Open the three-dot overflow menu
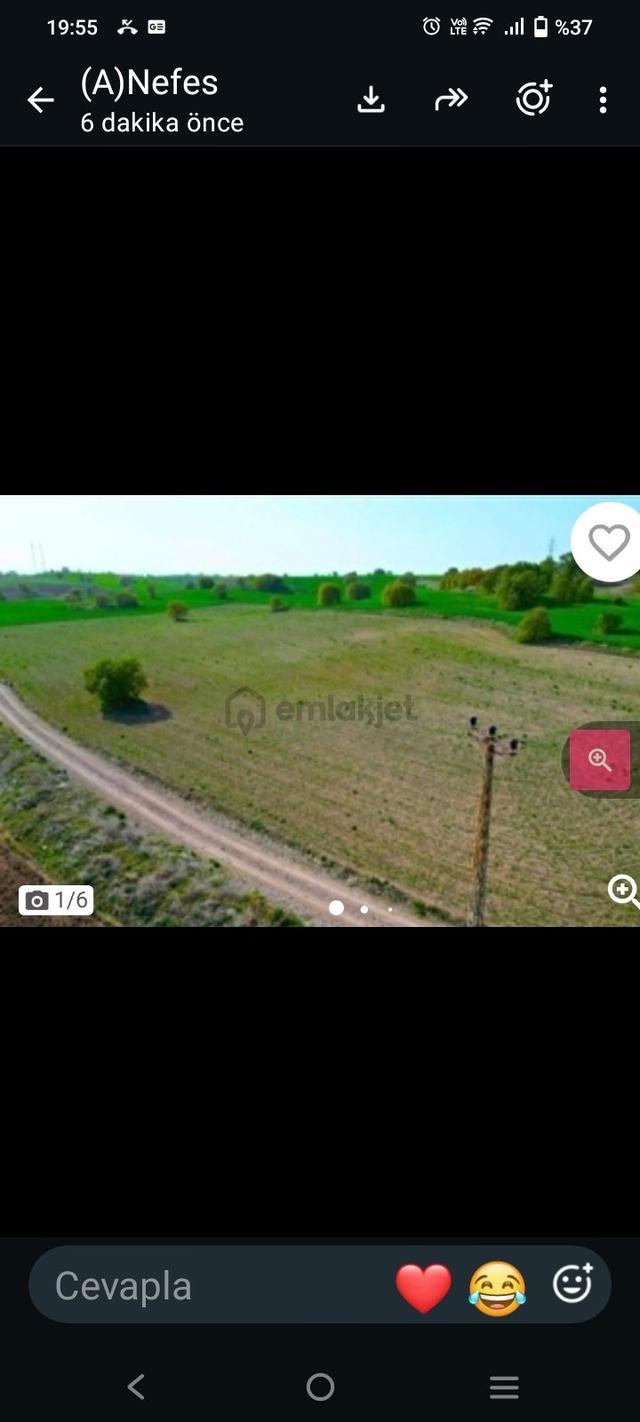Screen dimensions: 640x1422 tap(602, 99)
